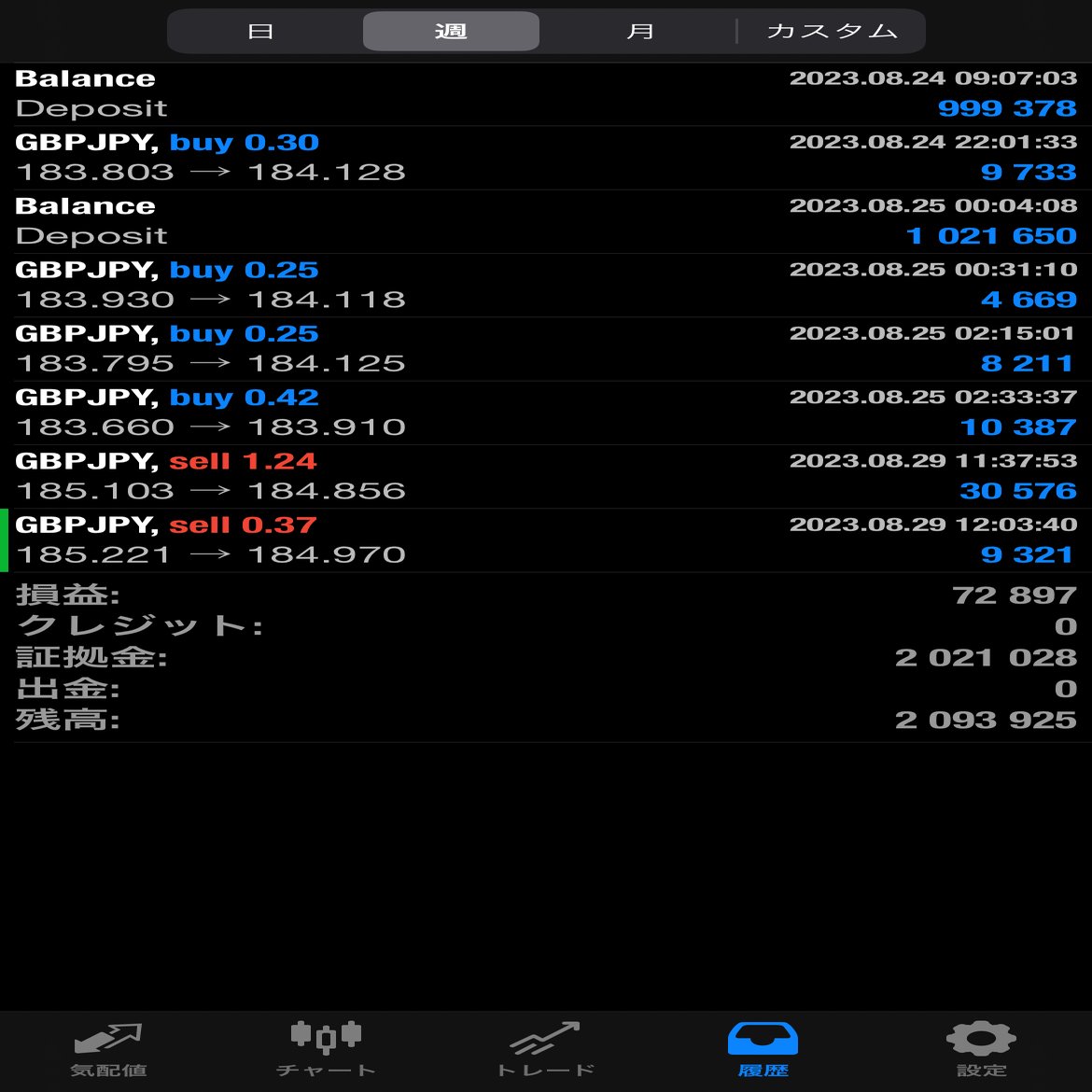Switch to the 日 (day) period
1092x1092 pixels.
point(260,32)
